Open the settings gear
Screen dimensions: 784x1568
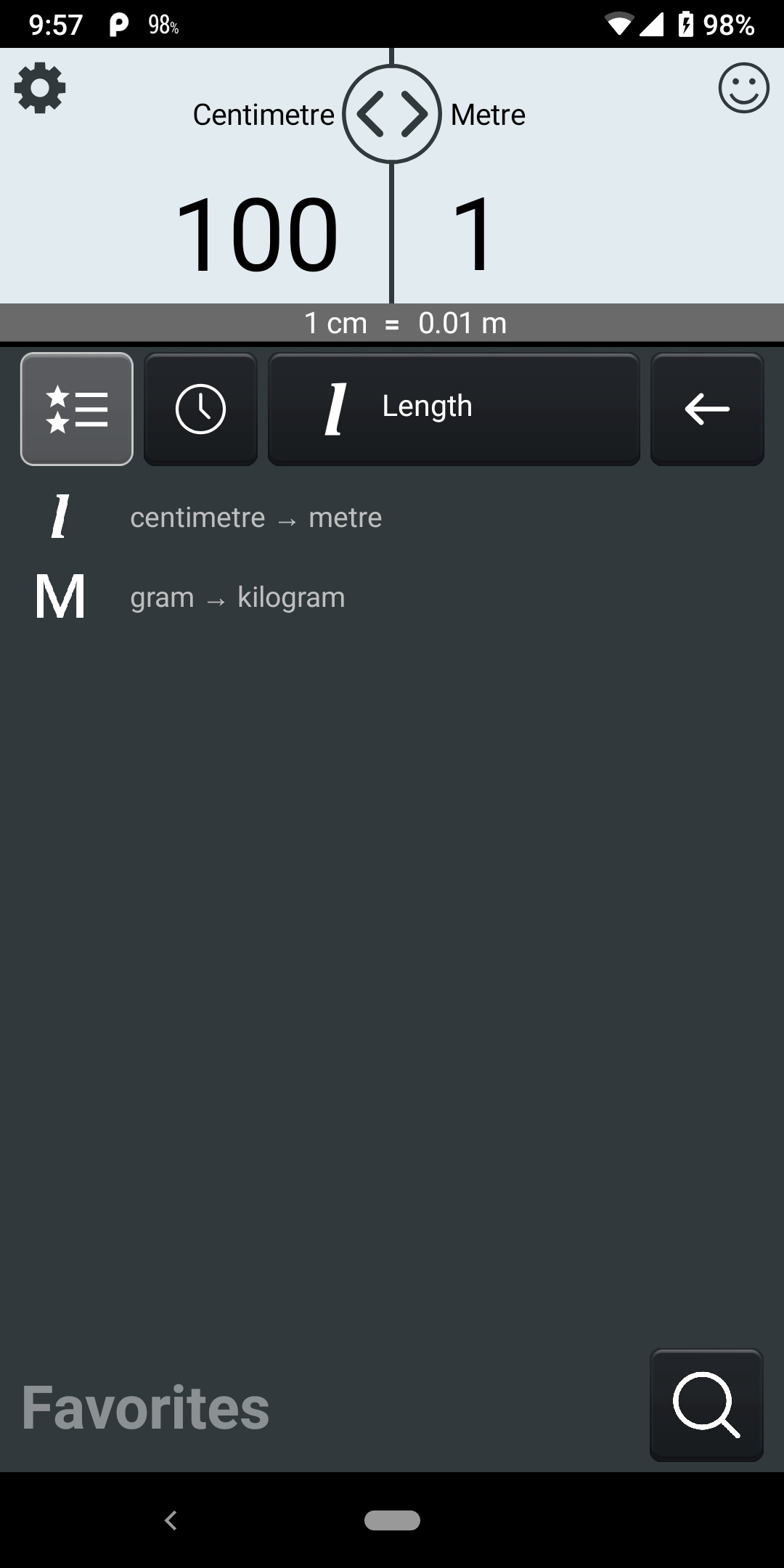tap(40, 88)
